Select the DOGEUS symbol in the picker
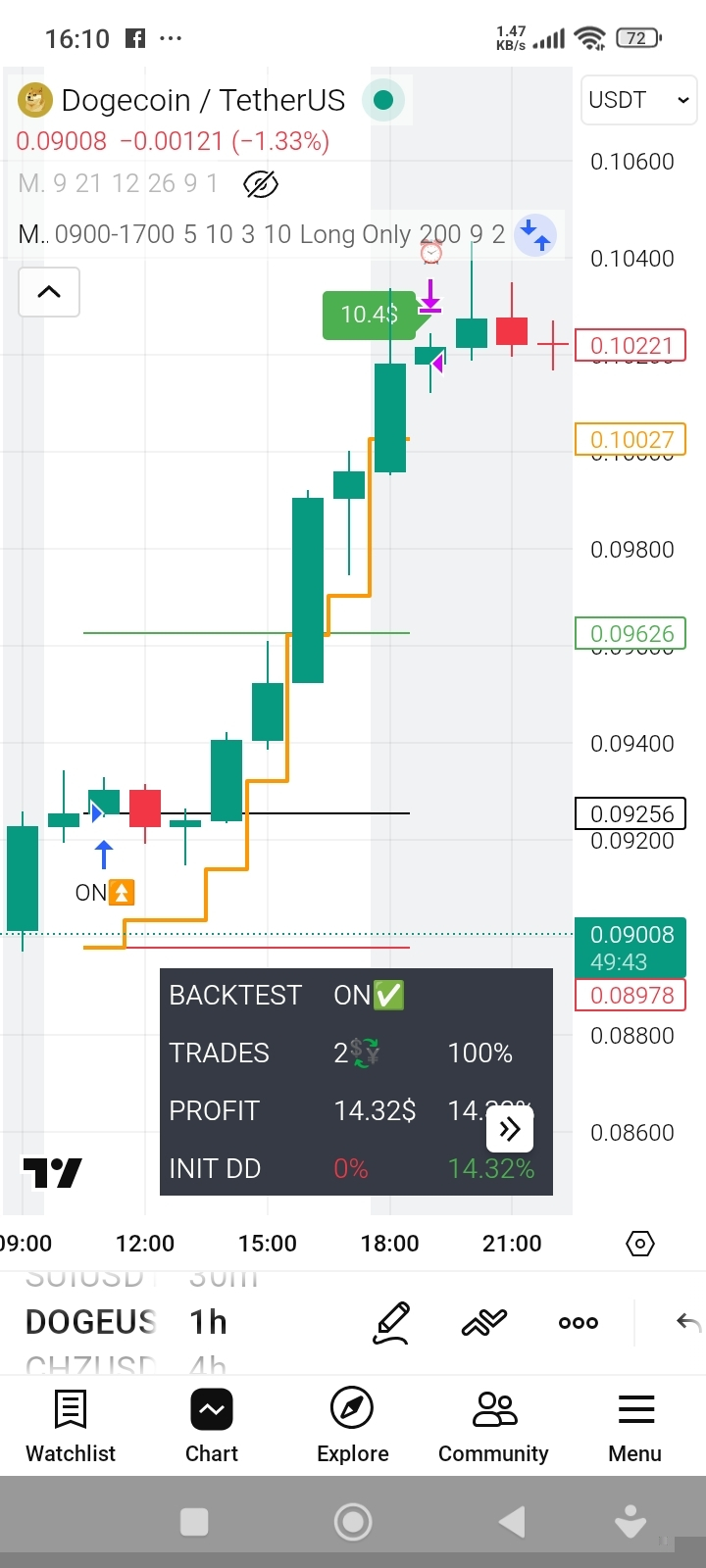Image resolution: width=706 pixels, height=1568 pixels. (x=90, y=1322)
